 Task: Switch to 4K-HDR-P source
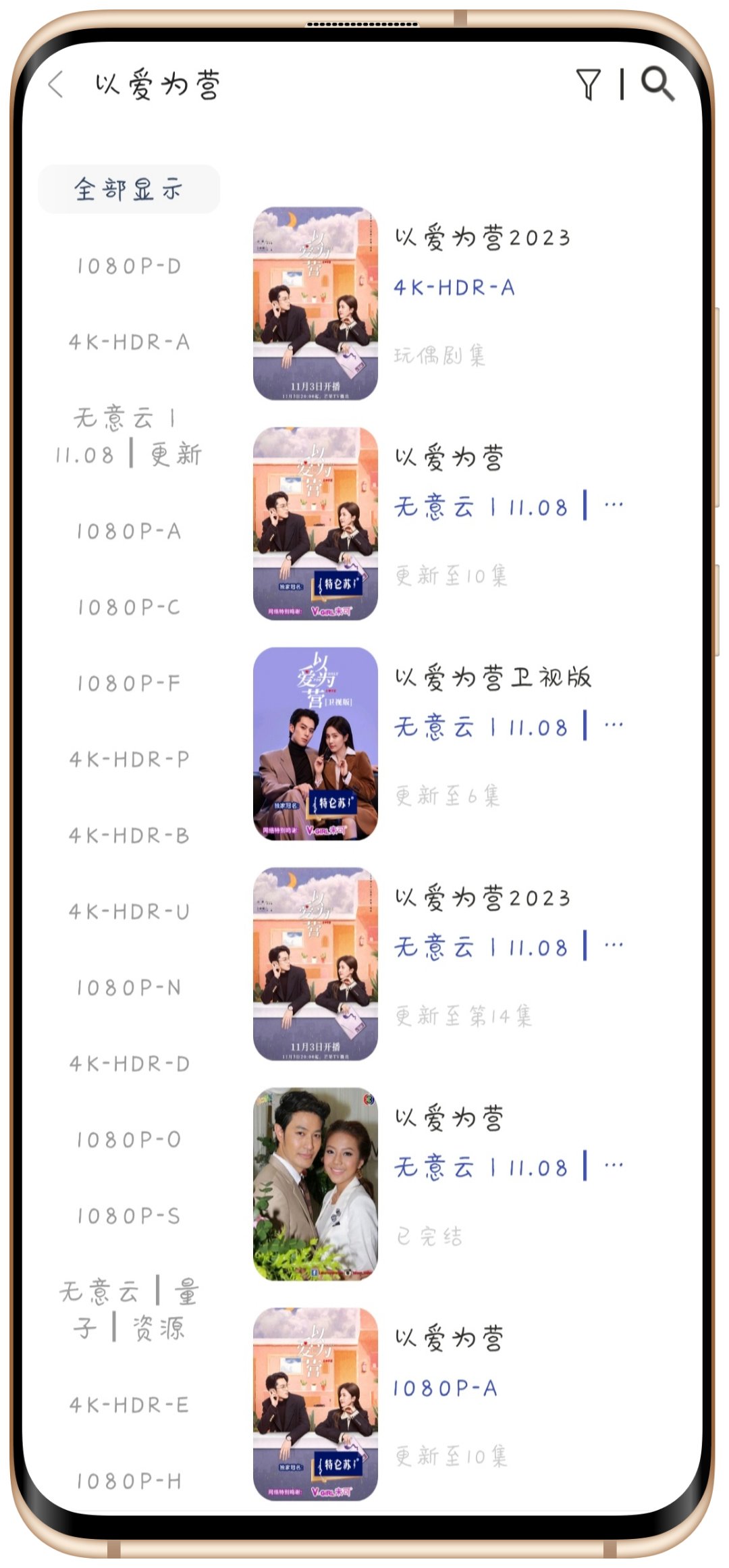pyautogui.click(x=129, y=760)
